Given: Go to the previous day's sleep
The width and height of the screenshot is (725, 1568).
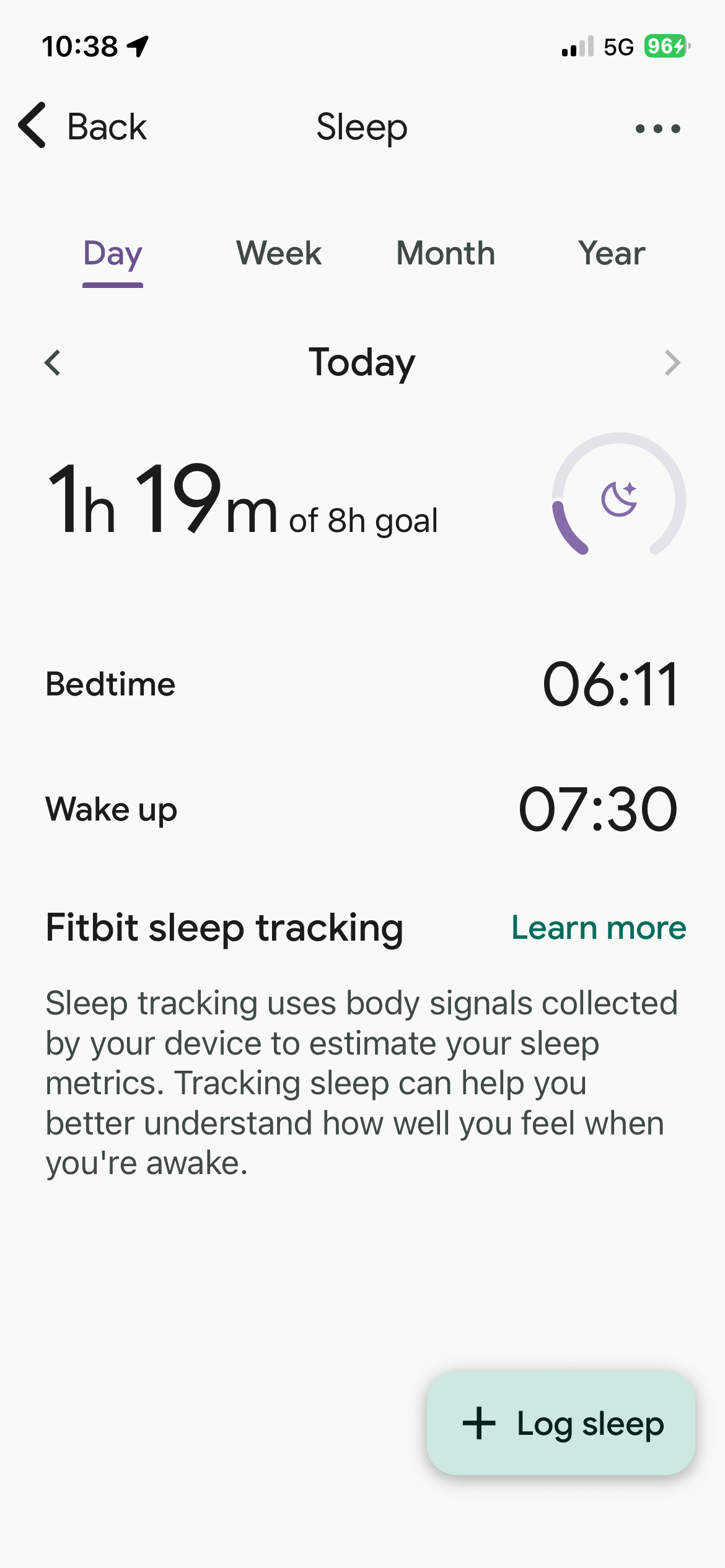Looking at the screenshot, I should tap(53, 362).
